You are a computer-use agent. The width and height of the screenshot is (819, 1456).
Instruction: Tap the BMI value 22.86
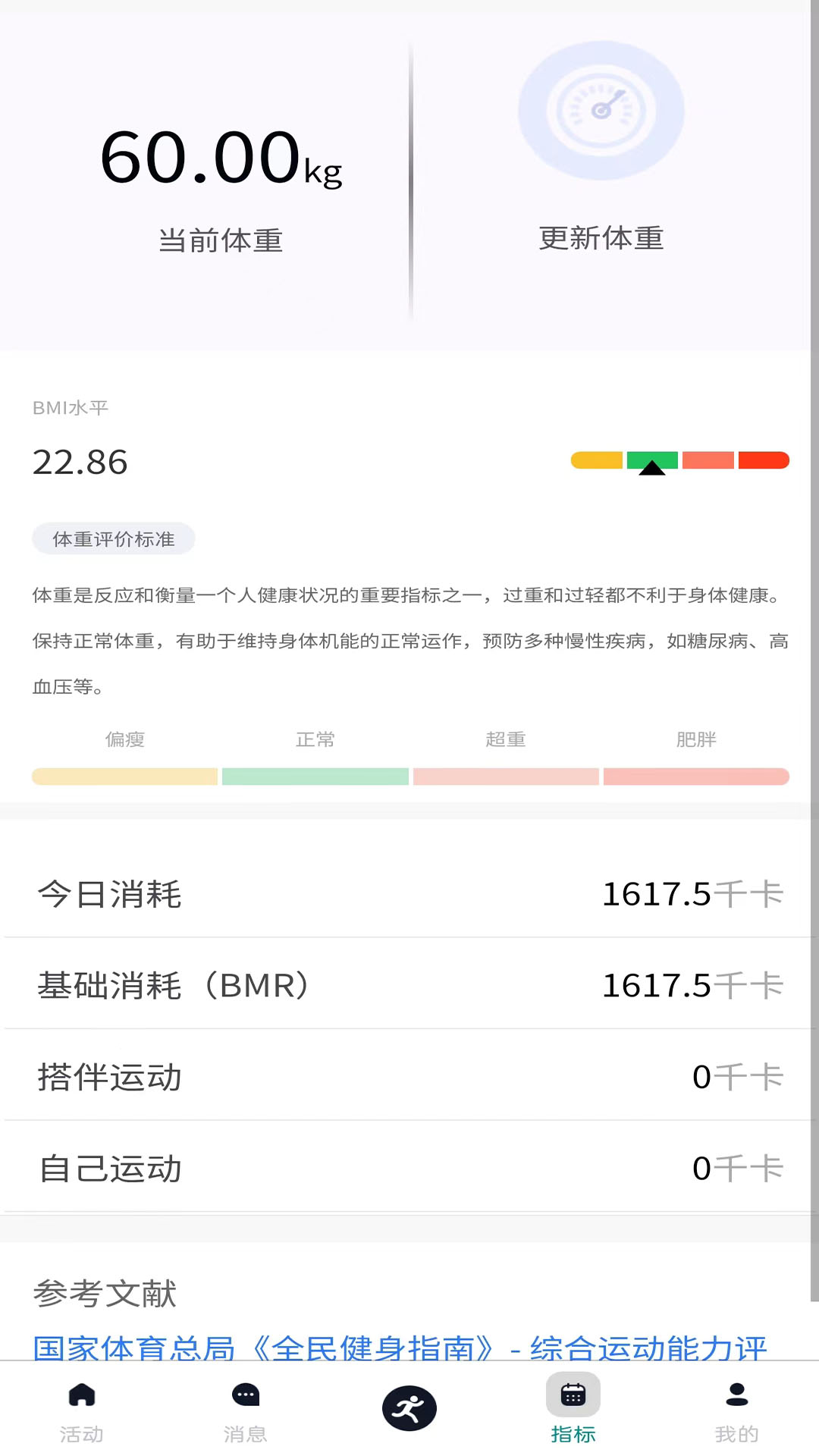(80, 462)
